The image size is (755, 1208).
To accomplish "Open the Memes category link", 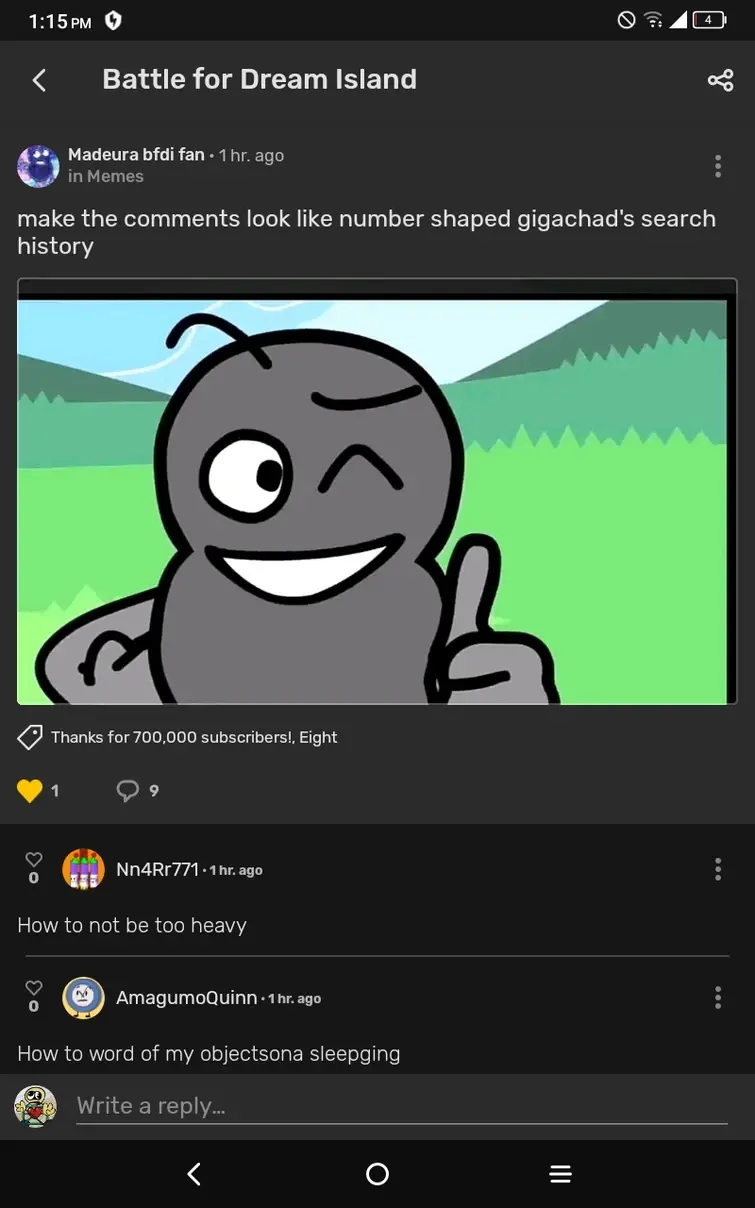I will tap(115, 177).
